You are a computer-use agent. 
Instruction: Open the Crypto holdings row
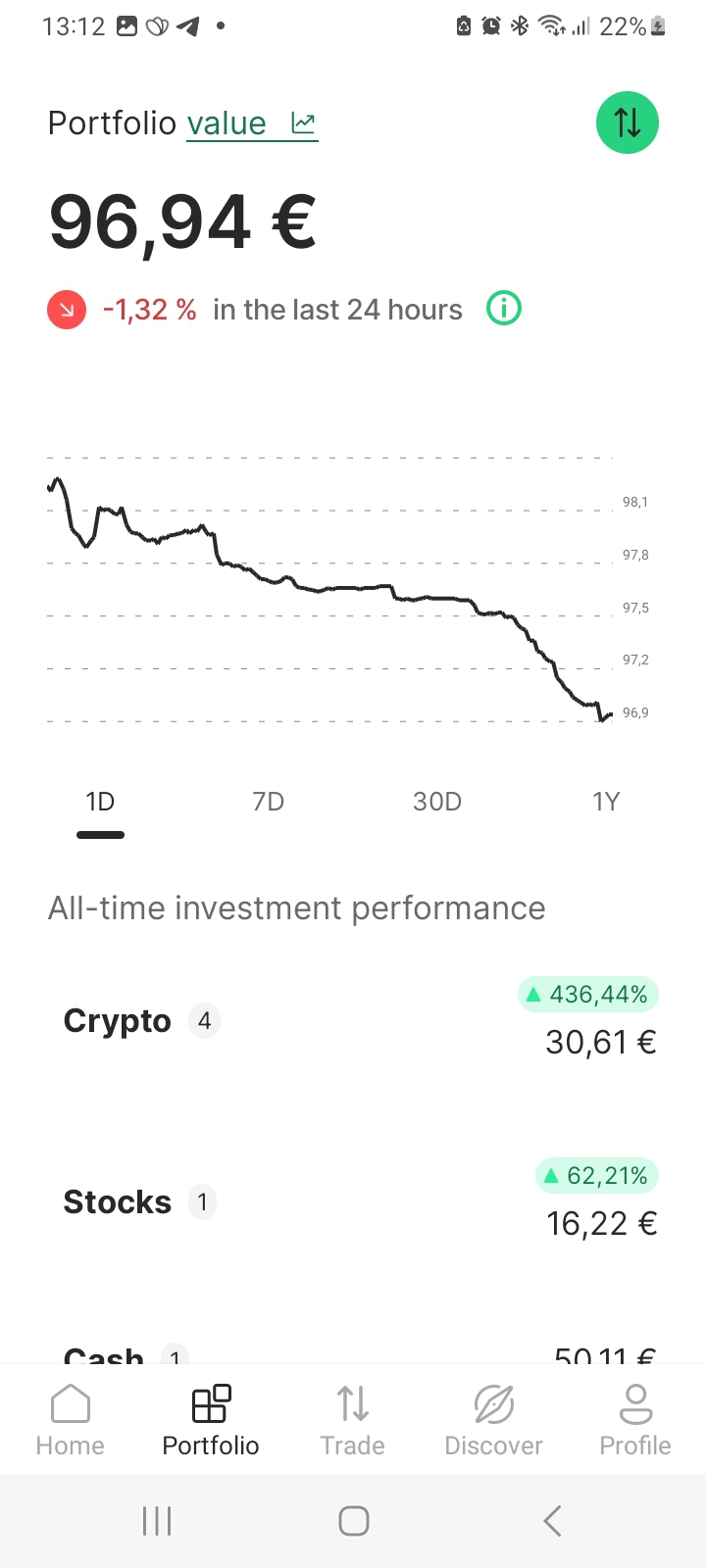pyautogui.click(x=353, y=1021)
